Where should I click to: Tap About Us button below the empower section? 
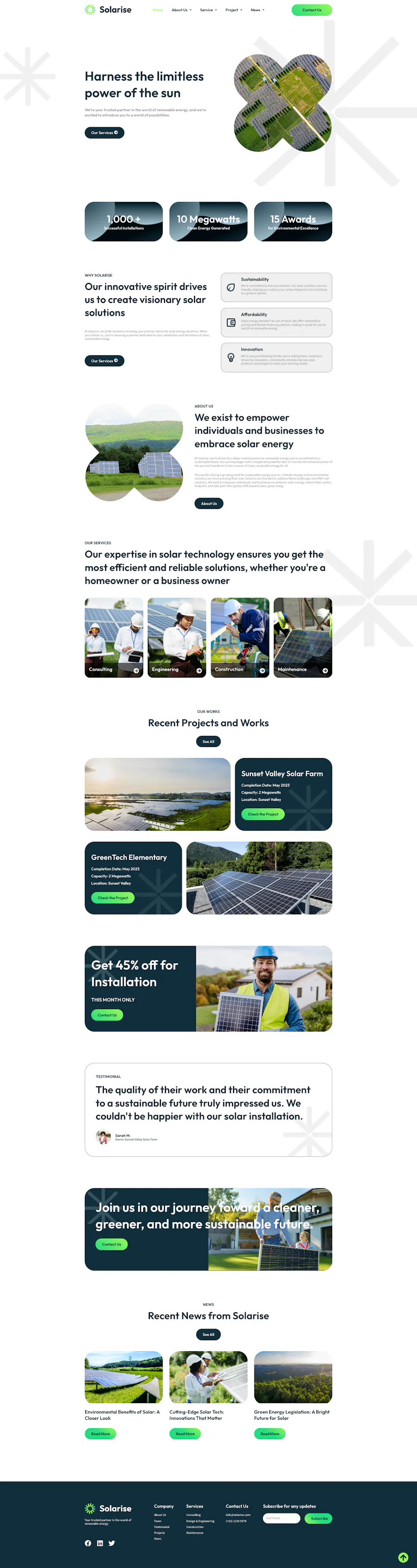[209, 503]
